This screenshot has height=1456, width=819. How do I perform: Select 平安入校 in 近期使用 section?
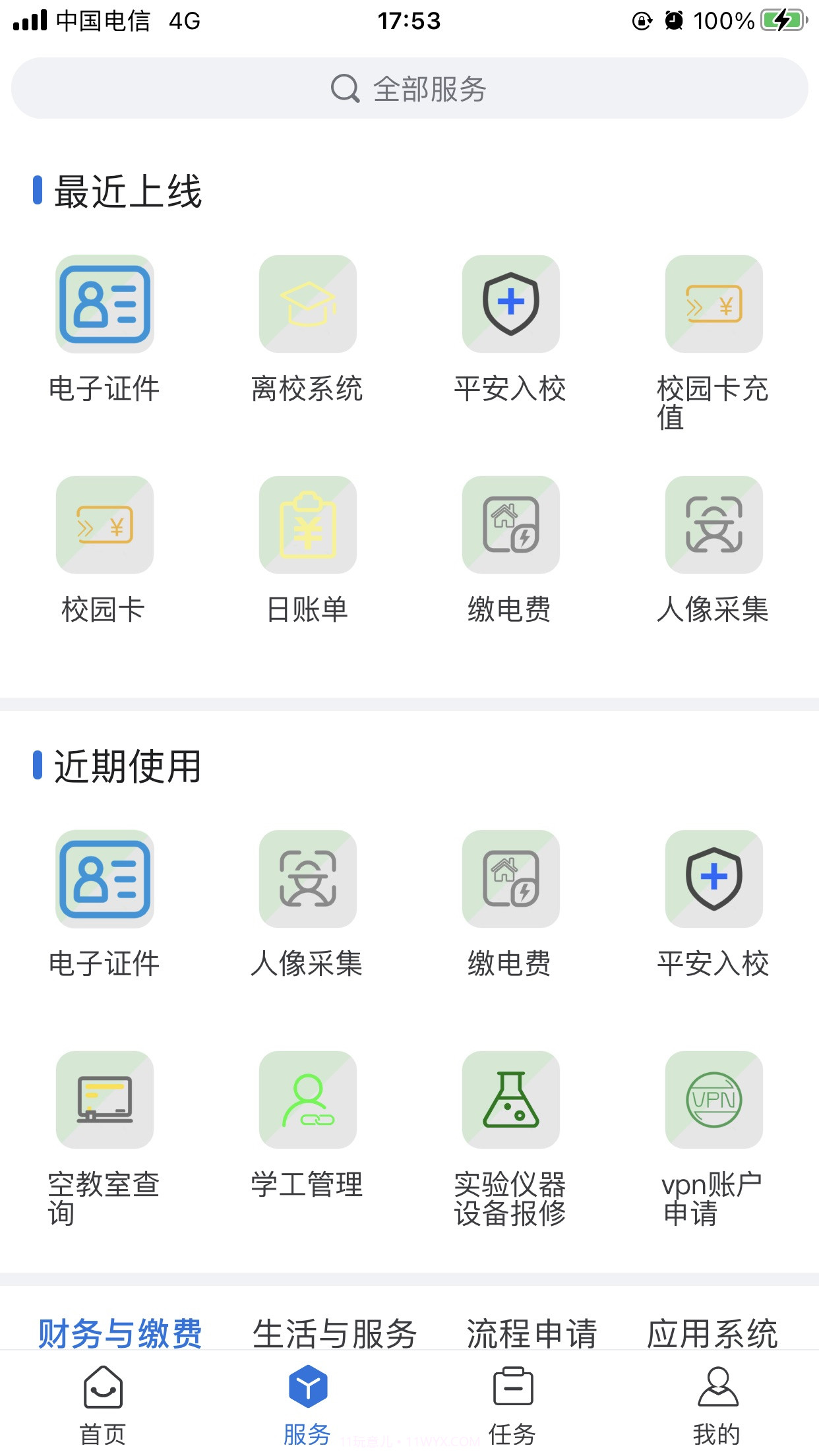[713, 880]
